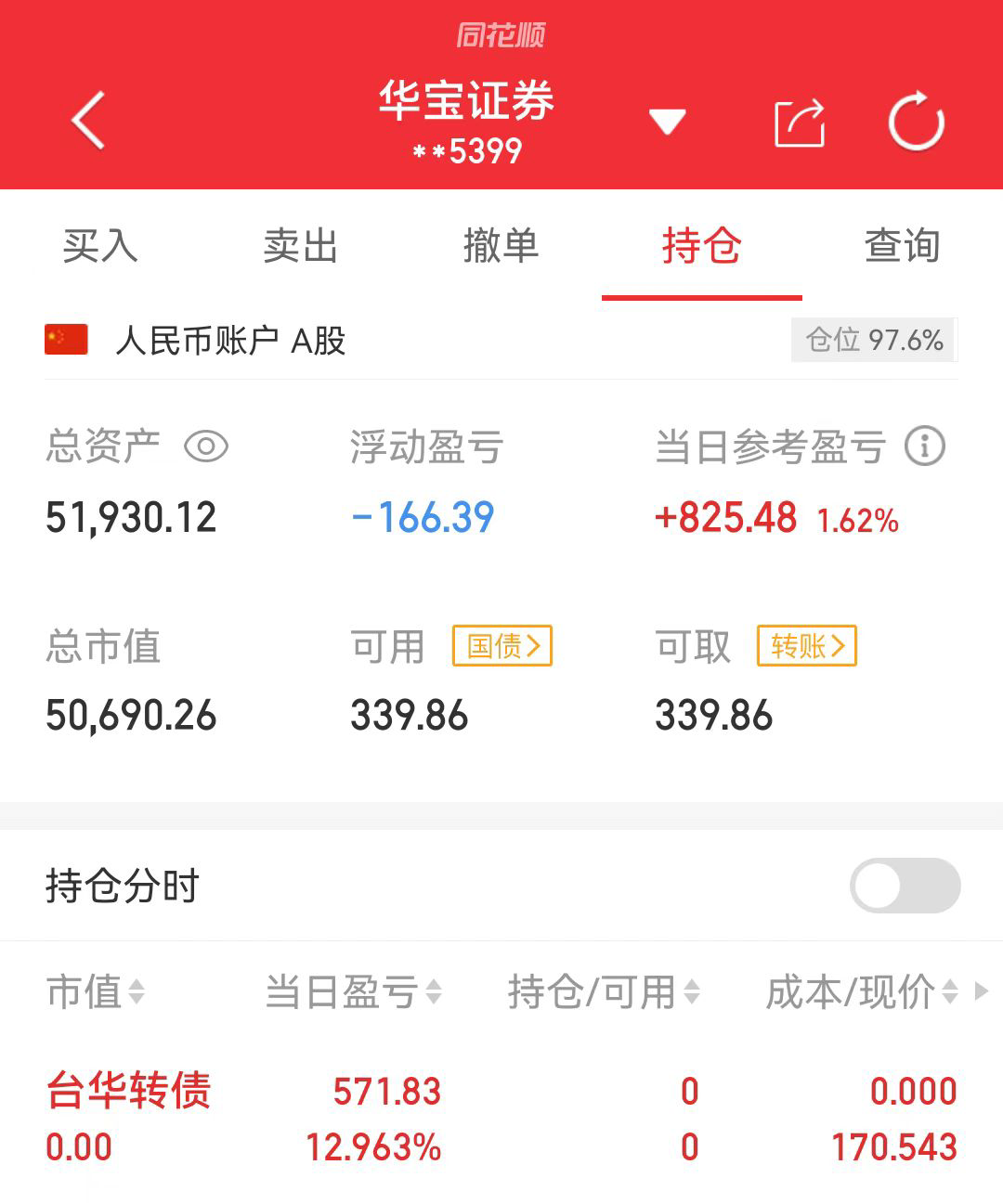Image resolution: width=1003 pixels, height=1204 pixels.
Task: Switch to the 买入 tab
Action: click(100, 246)
